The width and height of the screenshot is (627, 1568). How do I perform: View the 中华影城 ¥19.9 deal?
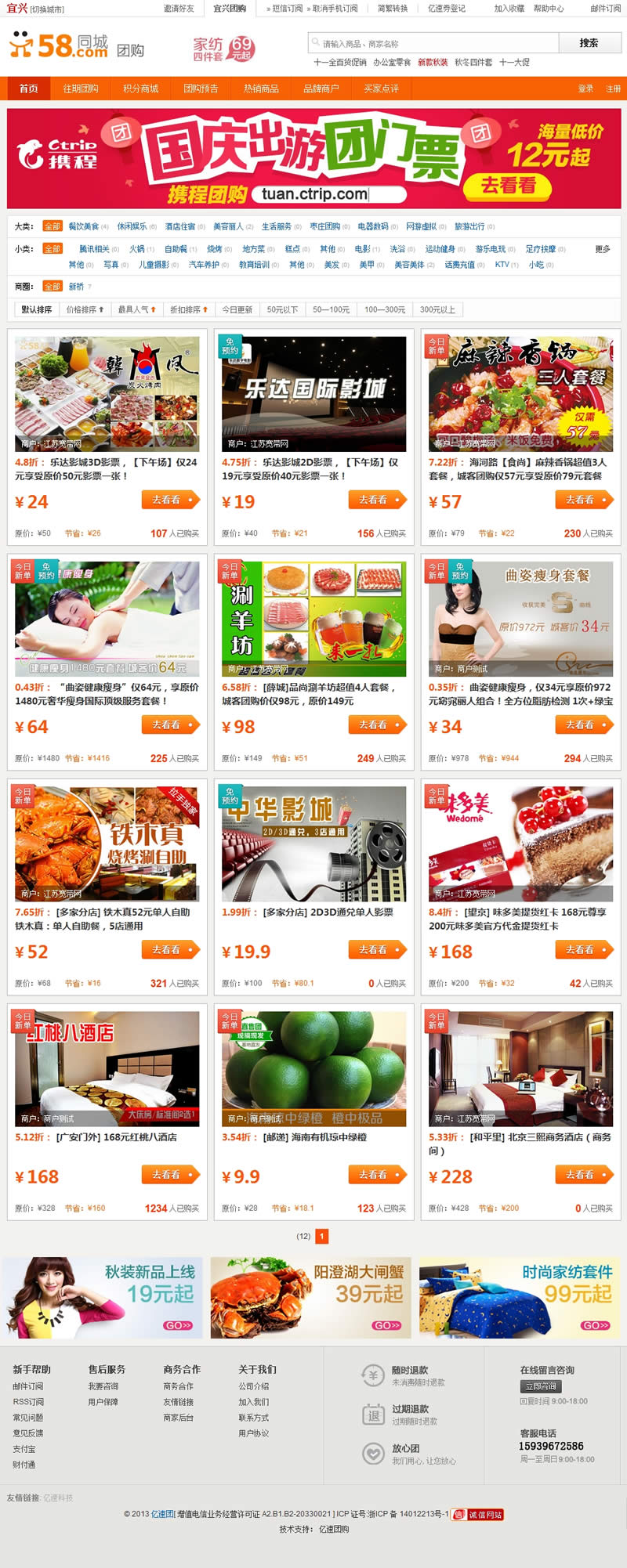(313, 844)
